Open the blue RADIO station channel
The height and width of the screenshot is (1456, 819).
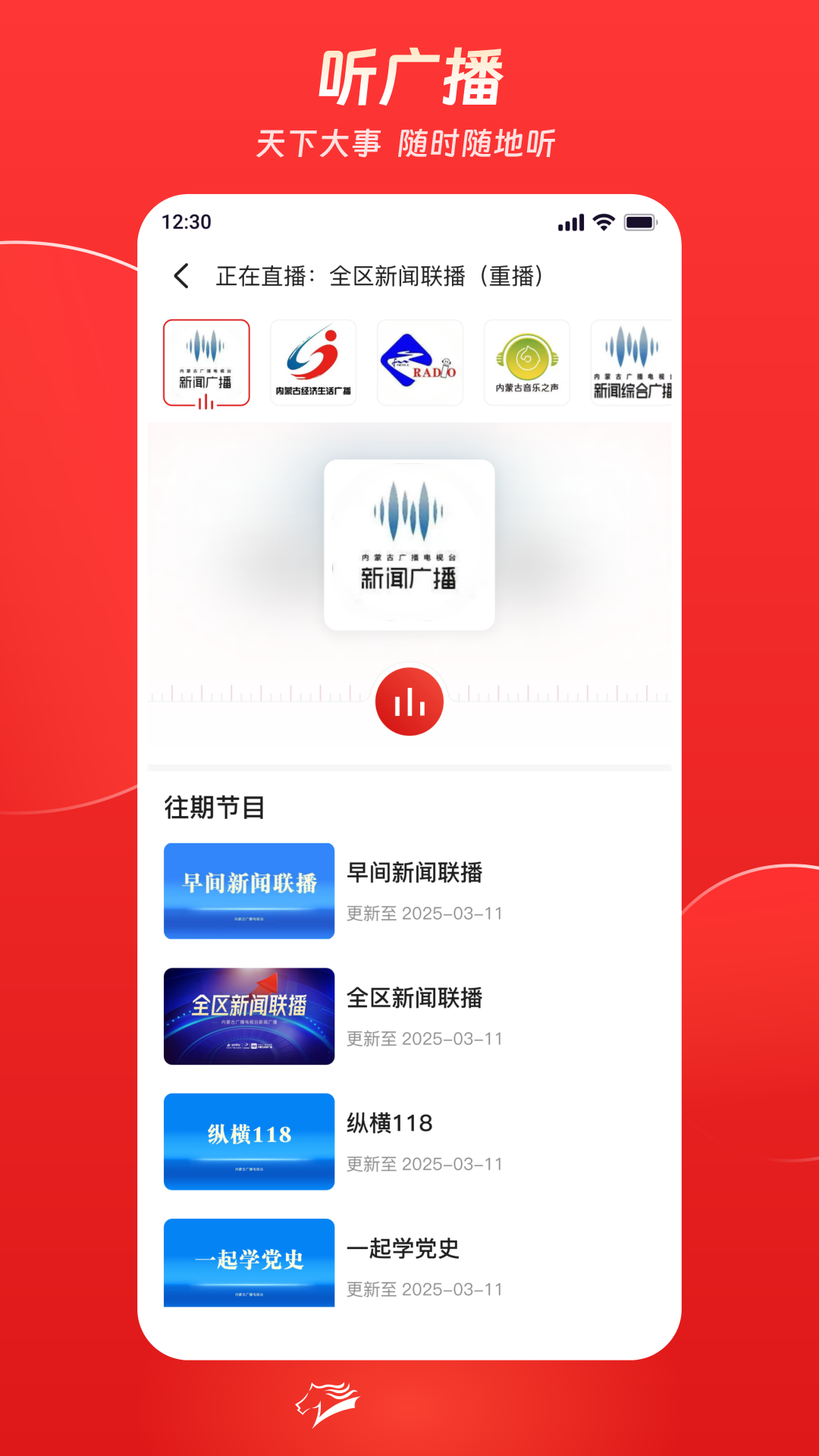[x=419, y=363]
